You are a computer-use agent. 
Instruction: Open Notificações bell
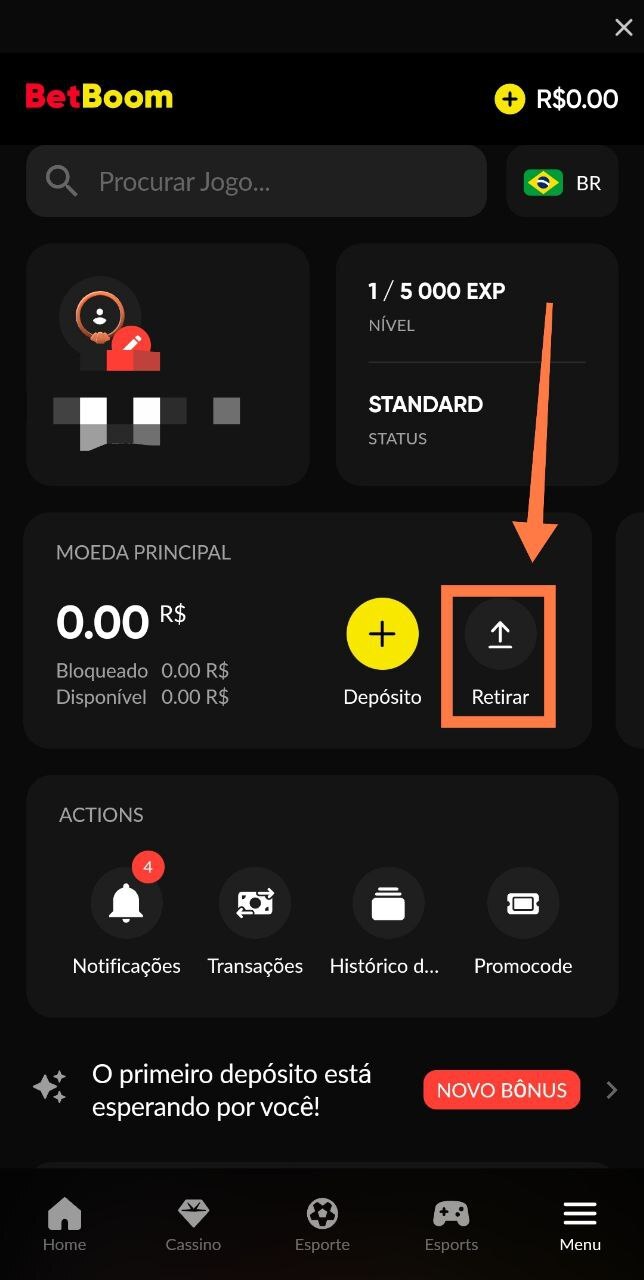126,903
